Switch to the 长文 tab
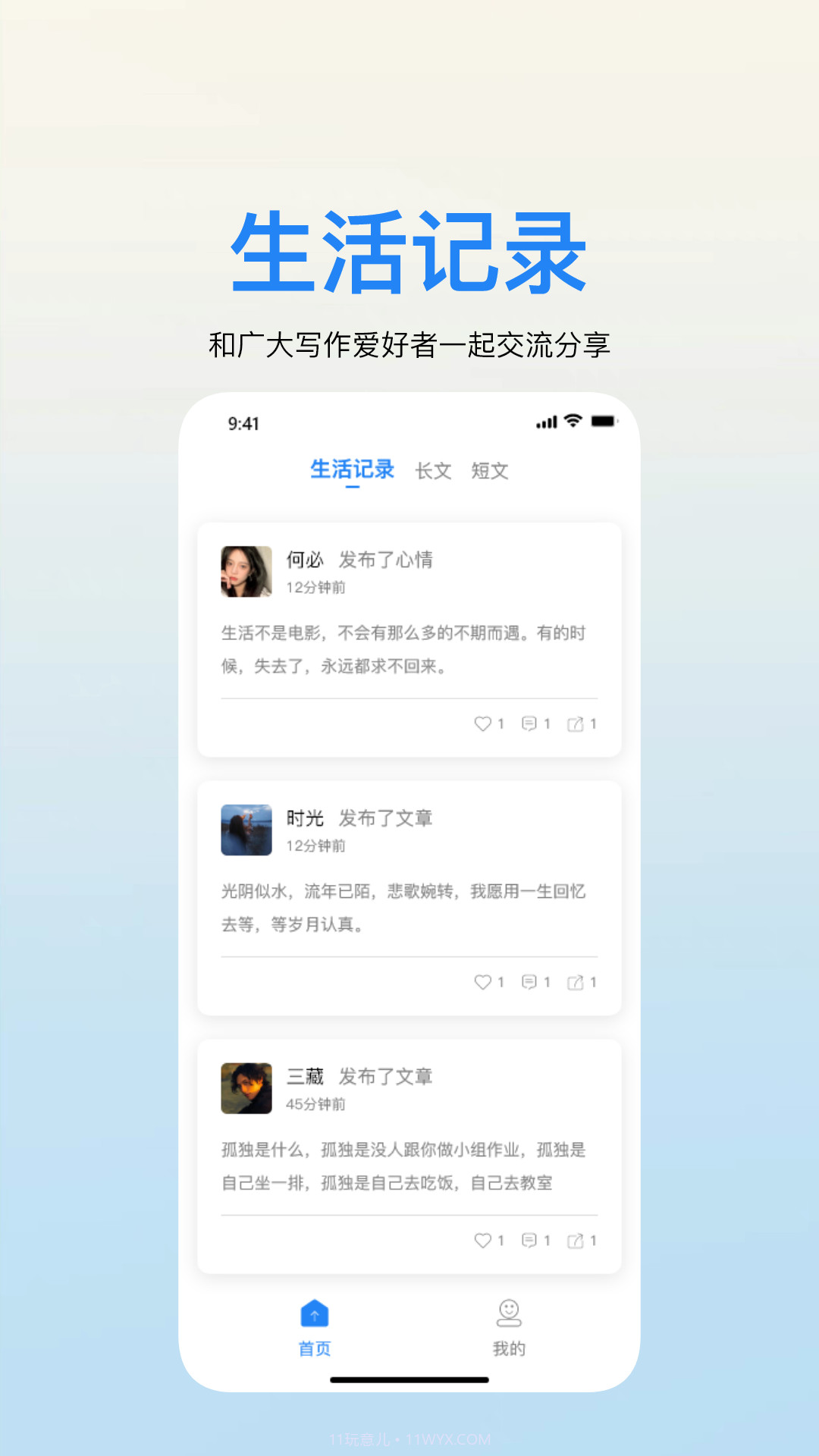This screenshot has height=1456, width=819. (x=433, y=470)
